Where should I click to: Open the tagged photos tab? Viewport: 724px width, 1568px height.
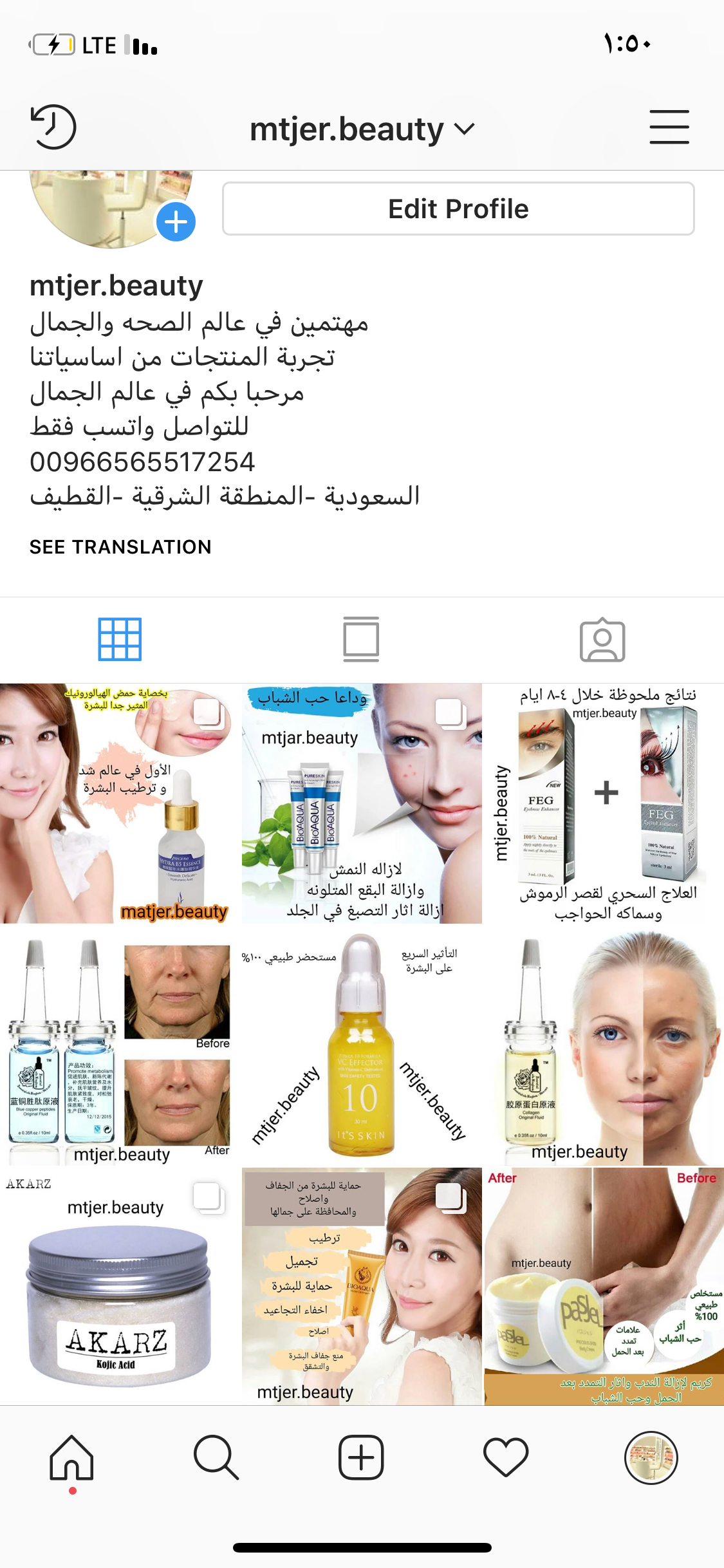[x=602, y=640]
